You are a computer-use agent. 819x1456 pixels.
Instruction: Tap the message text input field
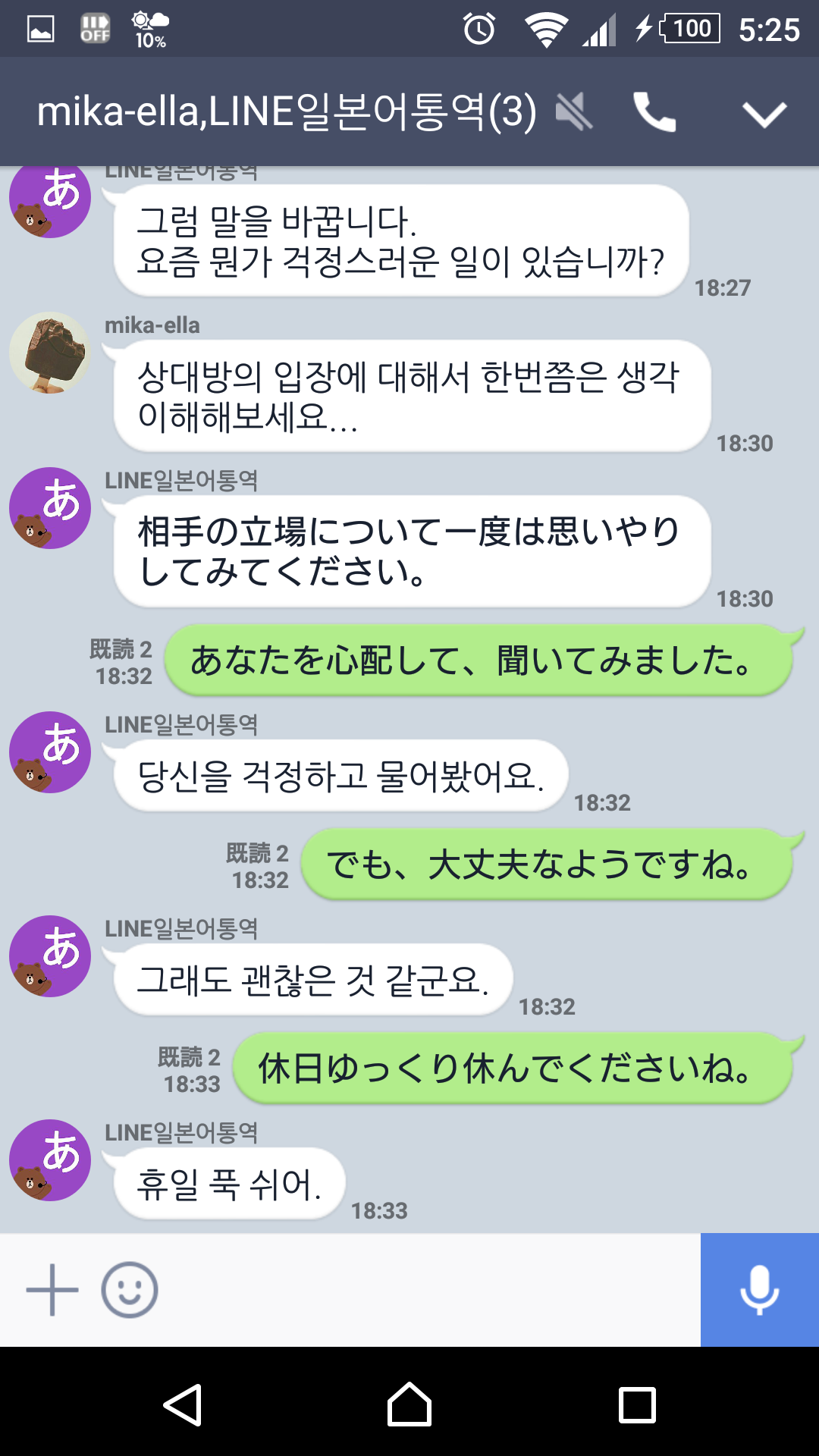coord(428,1290)
